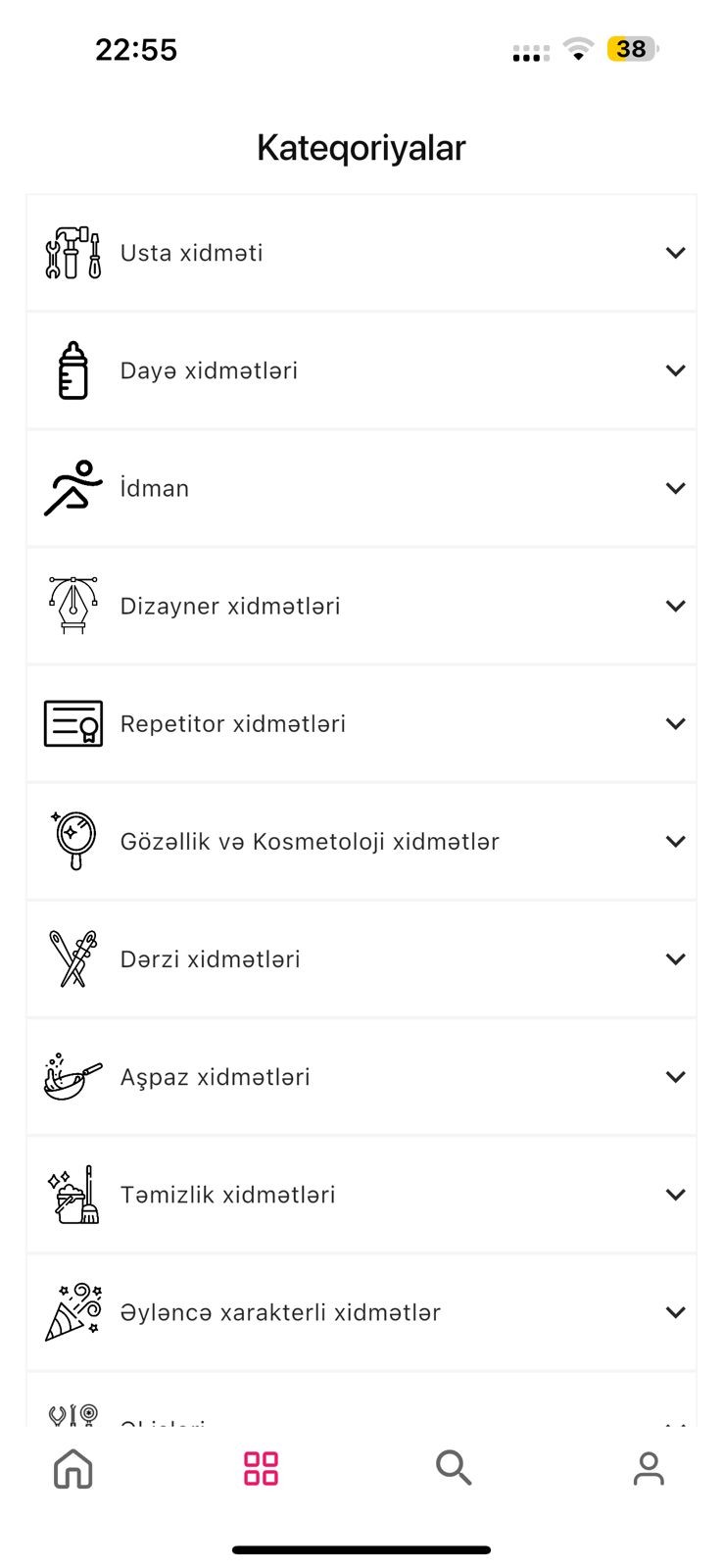
Task: Click the mirror icon for Gözəllik və Kosmetoloji
Action: (x=72, y=841)
